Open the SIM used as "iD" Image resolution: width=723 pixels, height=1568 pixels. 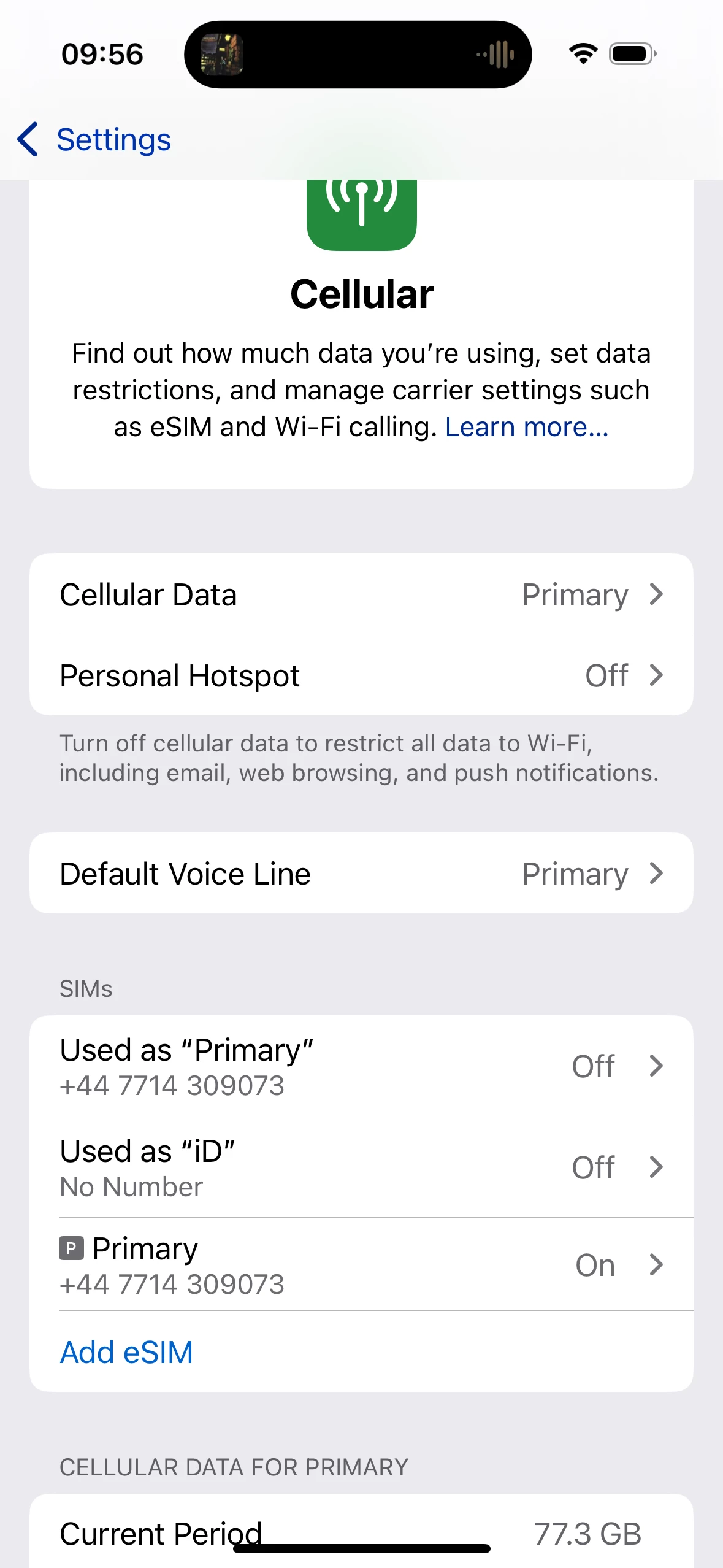coord(361,1167)
